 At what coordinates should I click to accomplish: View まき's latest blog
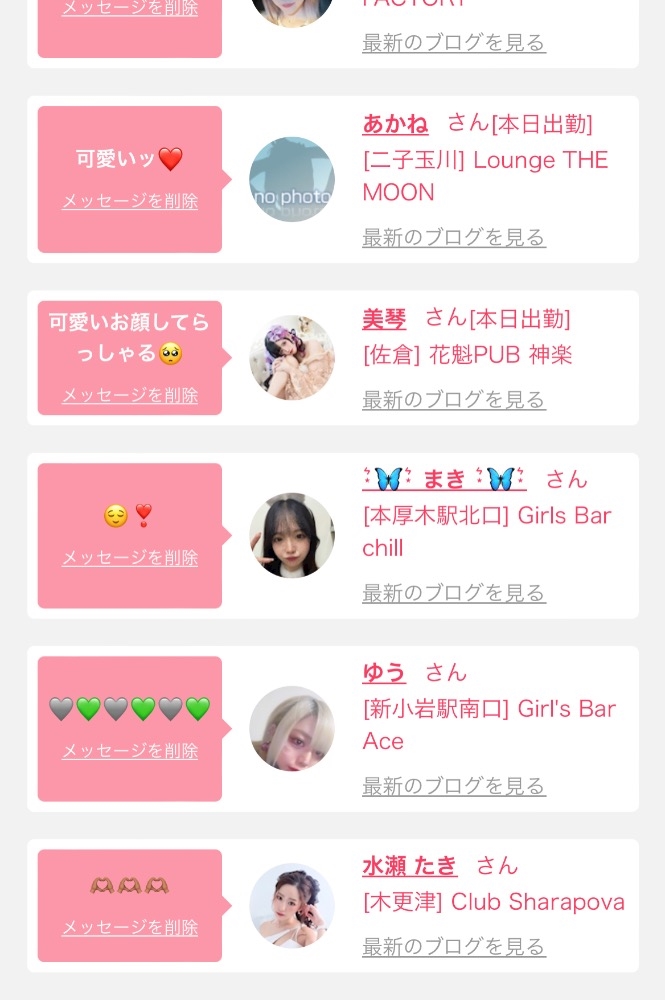coord(454,593)
